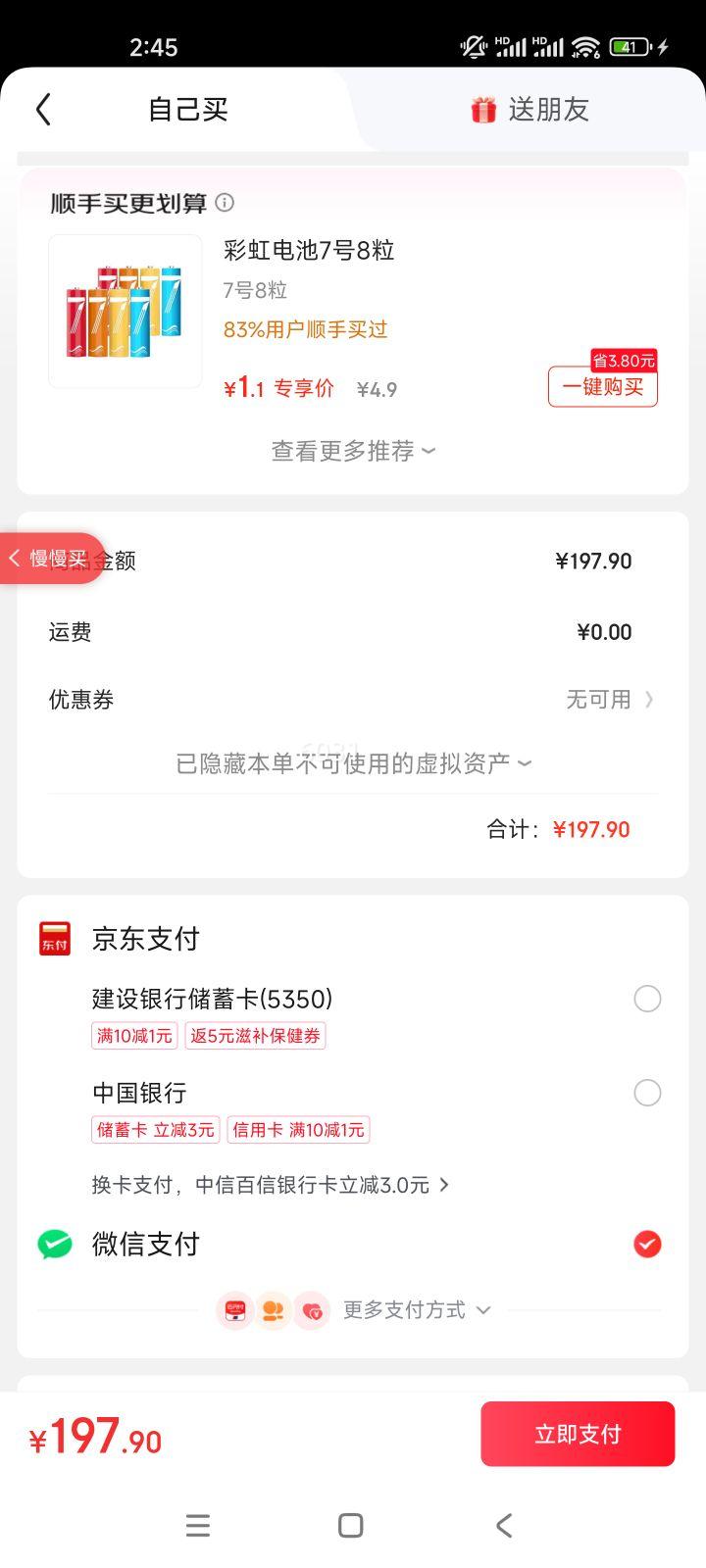
Task: Select the 自己买 tab
Action: point(187,110)
